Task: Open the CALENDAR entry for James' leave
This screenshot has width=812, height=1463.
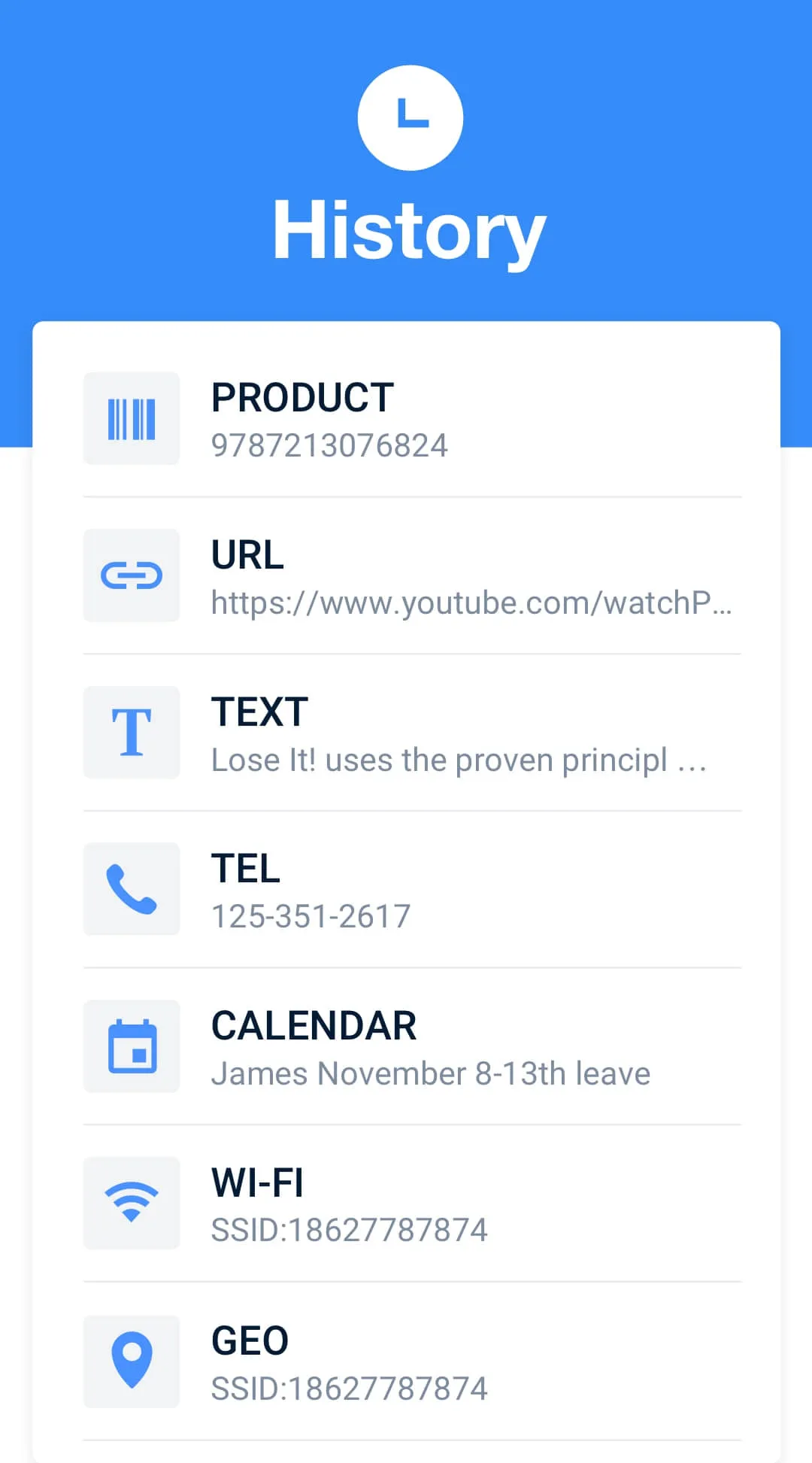Action: pyautogui.click(x=411, y=1047)
